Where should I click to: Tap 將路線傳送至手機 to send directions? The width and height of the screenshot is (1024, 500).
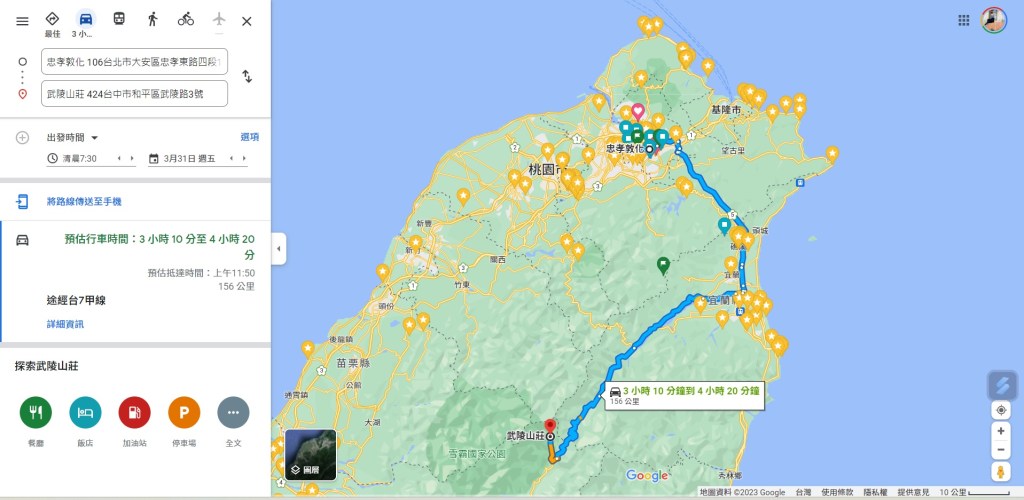(x=84, y=202)
